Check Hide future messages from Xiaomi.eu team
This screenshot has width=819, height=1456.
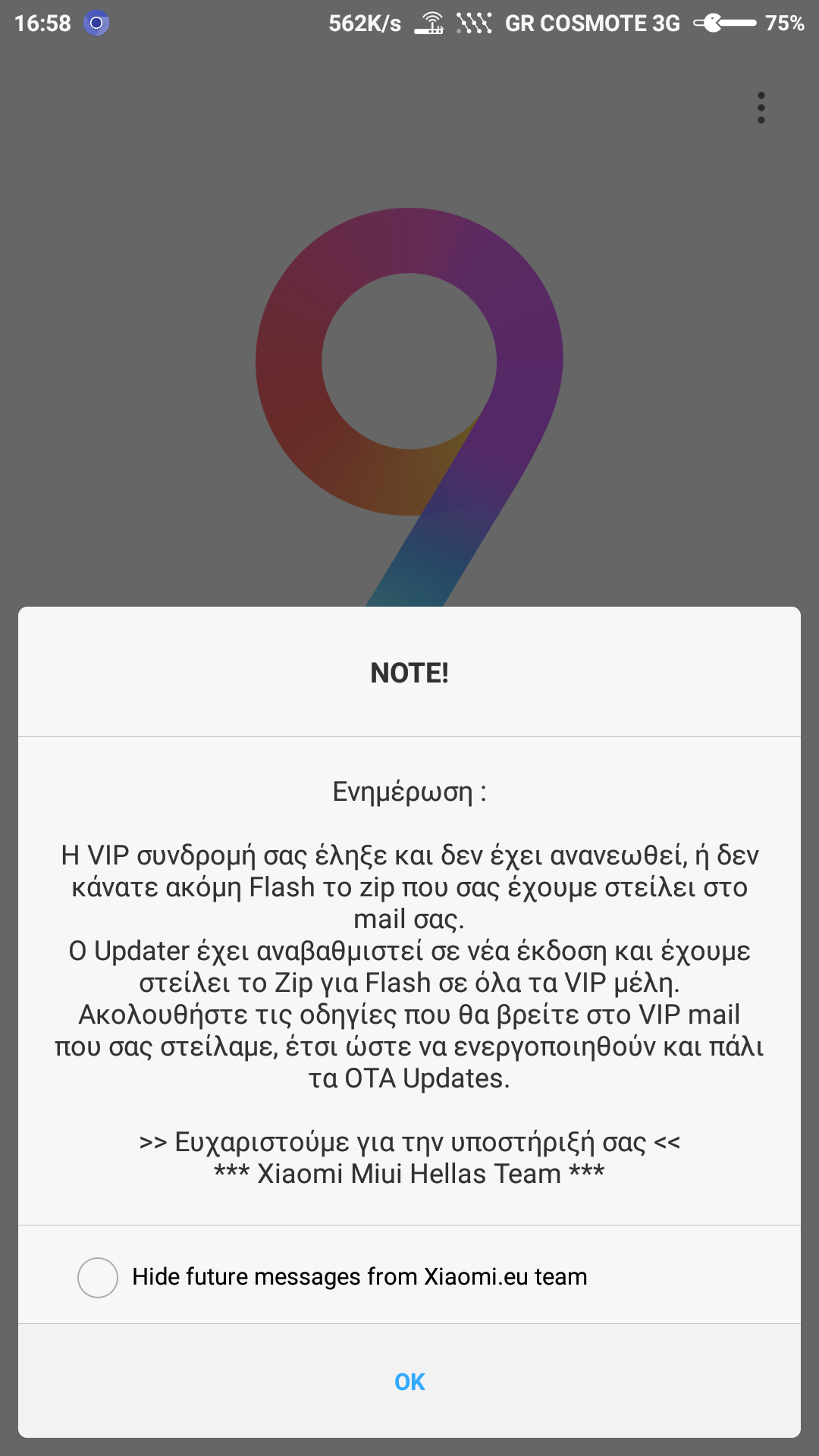[x=98, y=1277]
